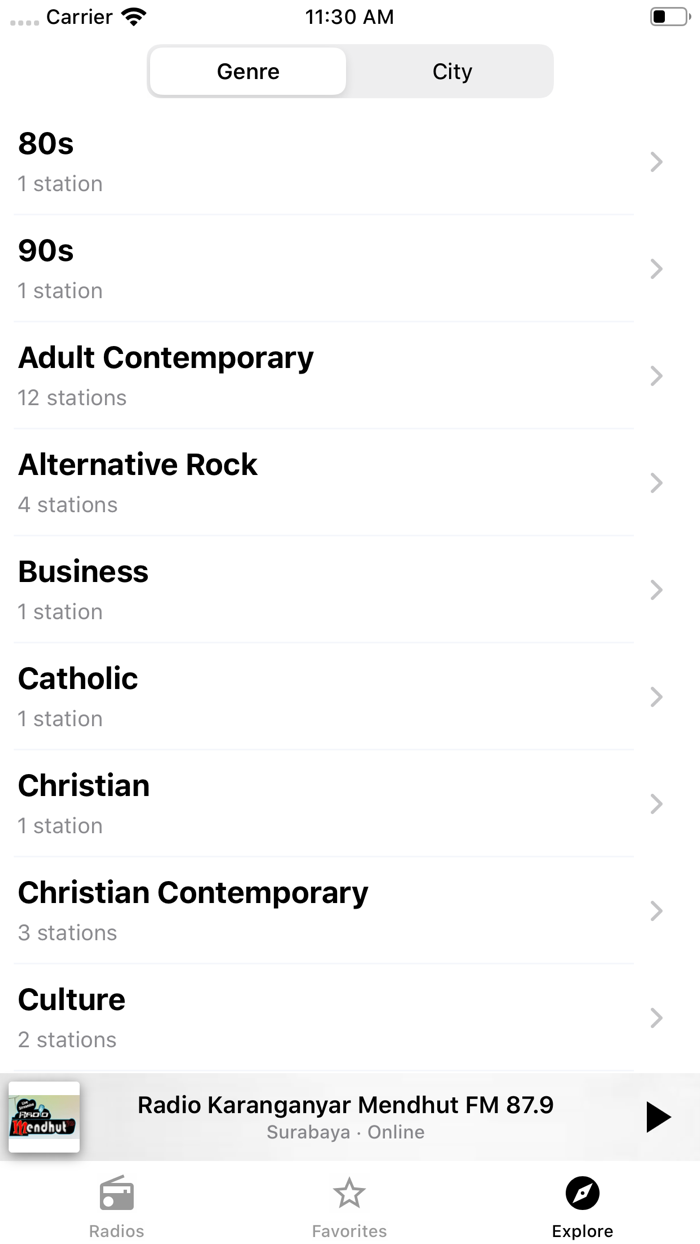Image resolution: width=700 pixels, height=1244 pixels.
Task: Select the Genre segment
Action: [x=248, y=72]
